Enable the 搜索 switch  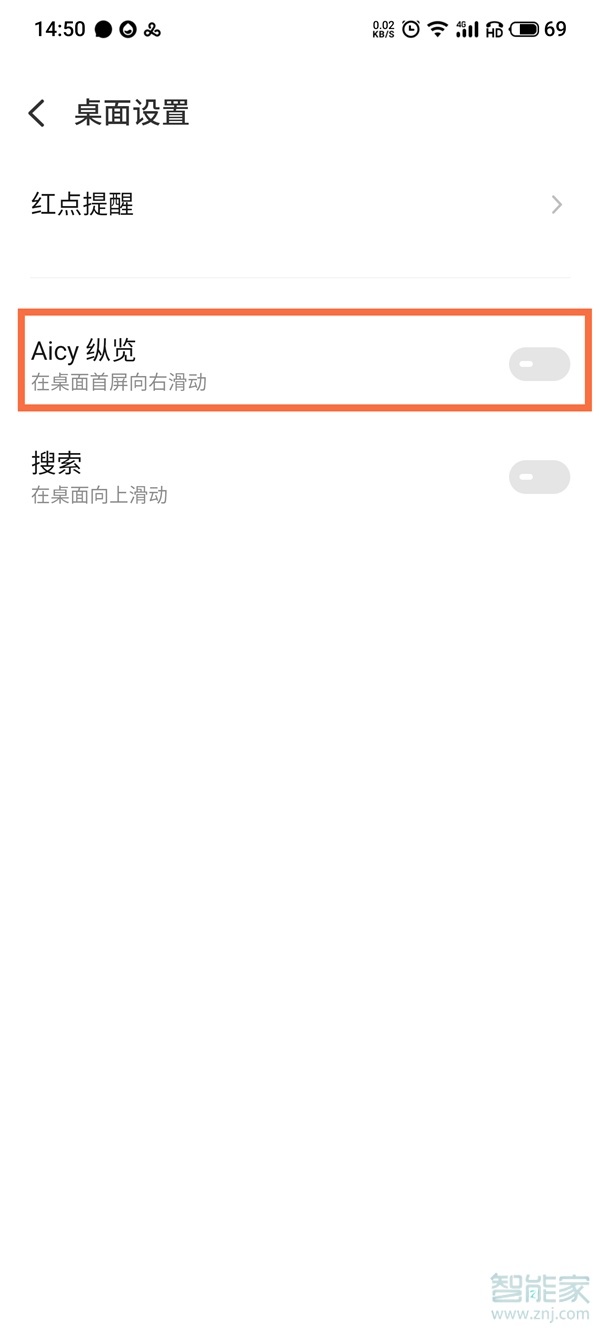pyautogui.click(x=539, y=477)
